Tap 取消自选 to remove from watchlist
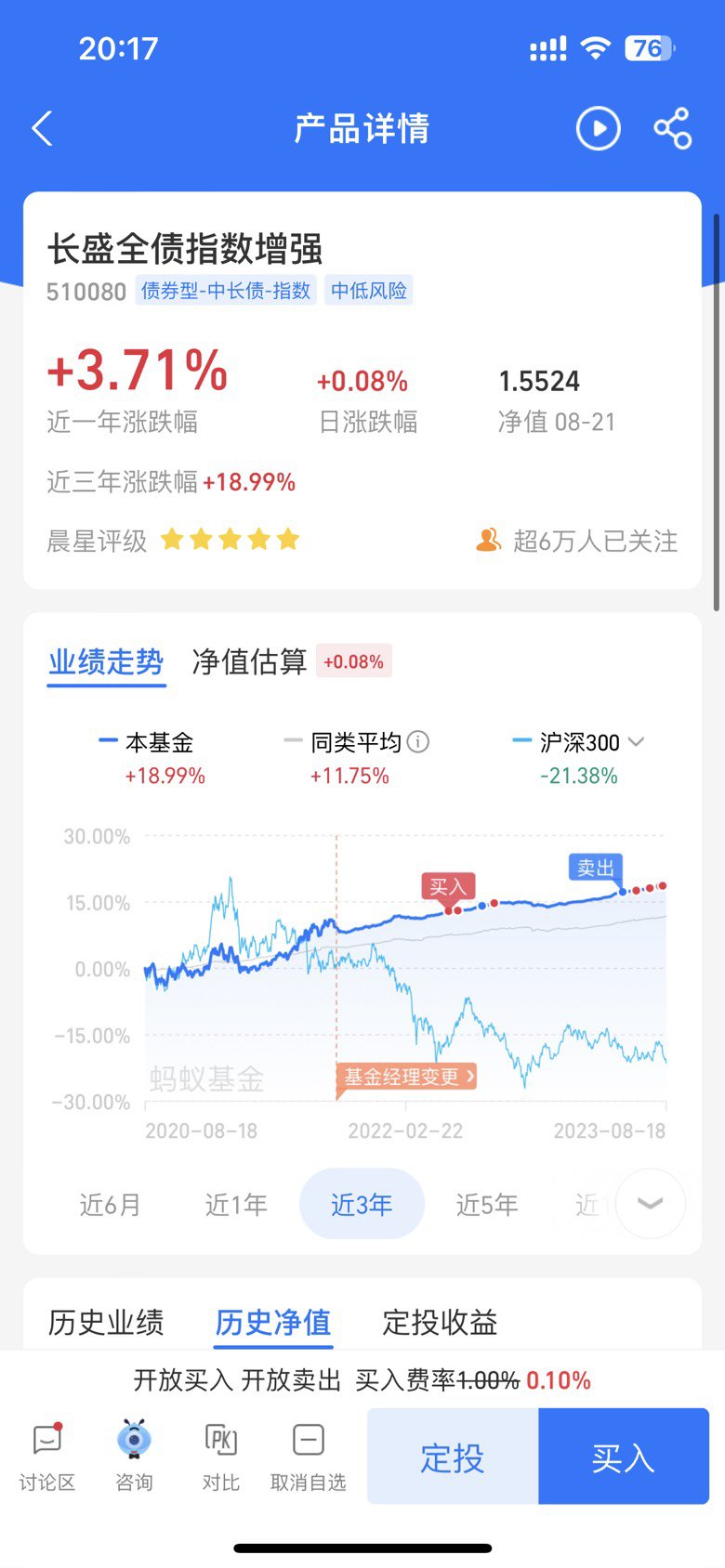Image resolution: width=725 pixels, height=1568 pixels. (308, 1457)
